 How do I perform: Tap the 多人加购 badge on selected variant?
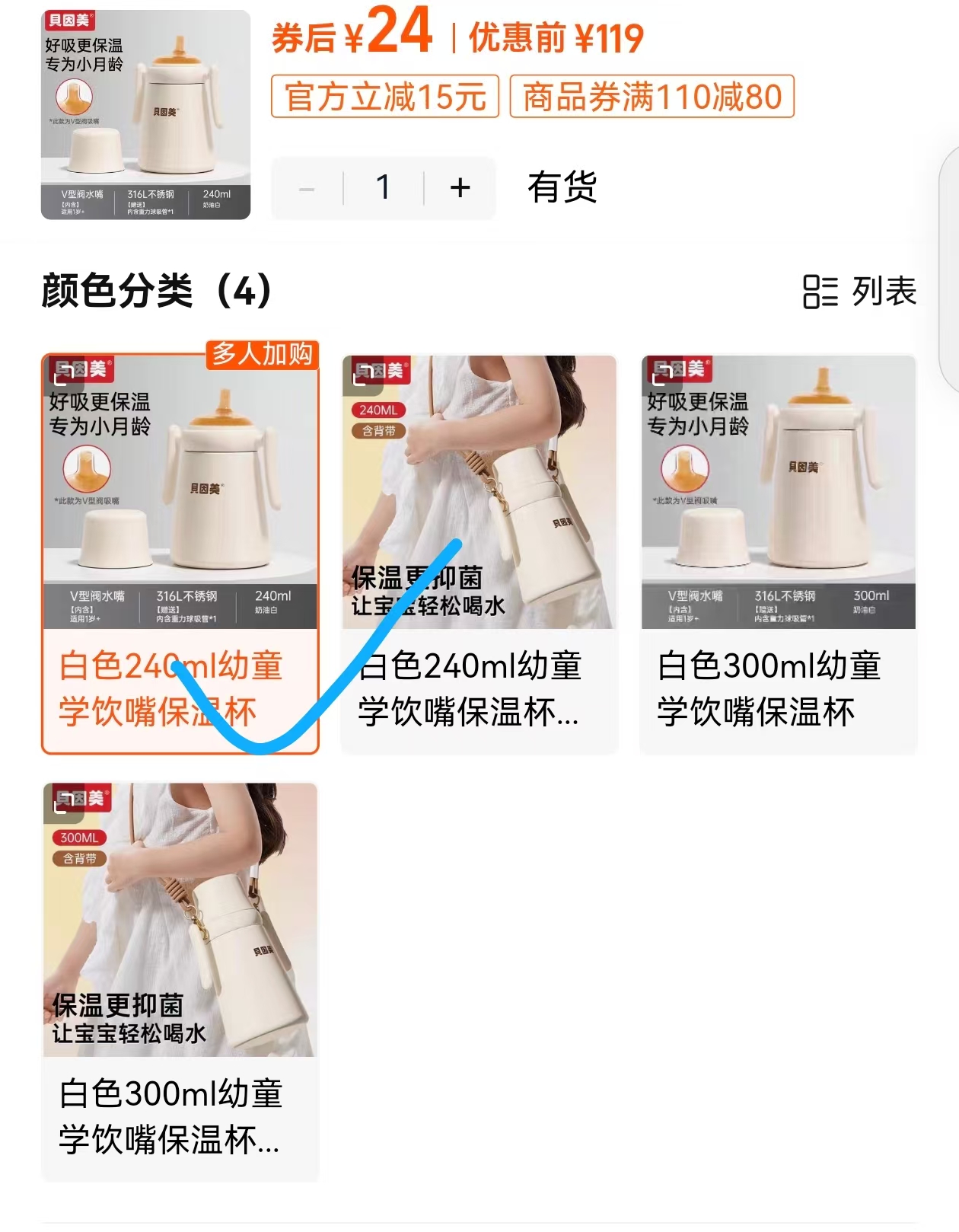click(261, 356)
